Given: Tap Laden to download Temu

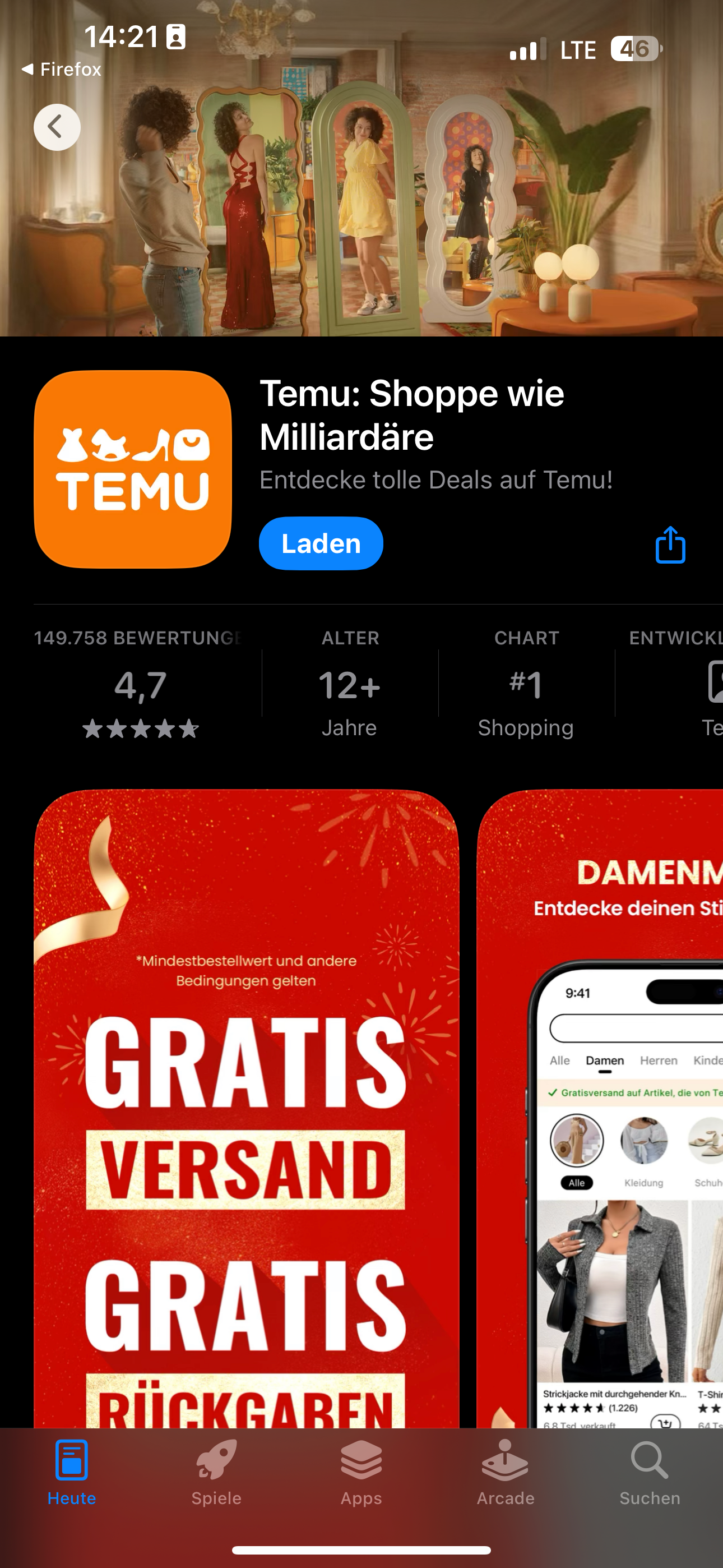Looking at the screenshot, I should tap(321, 543).
